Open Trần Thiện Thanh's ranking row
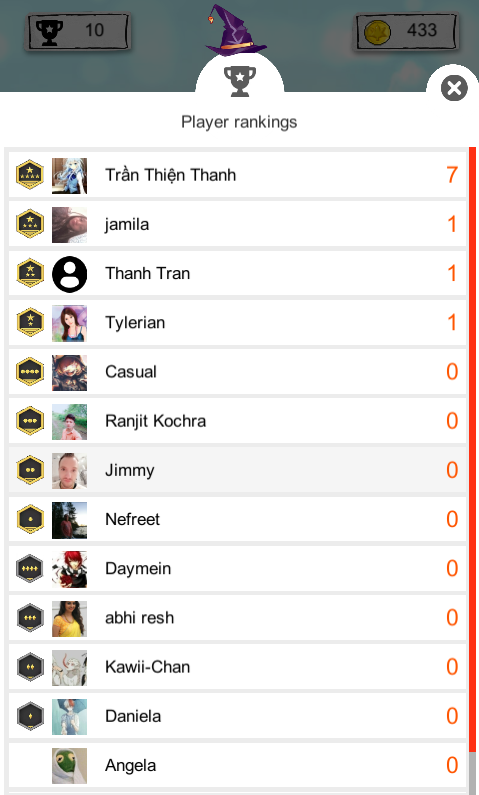Screen dimensions: 479x795 (237, 175)
